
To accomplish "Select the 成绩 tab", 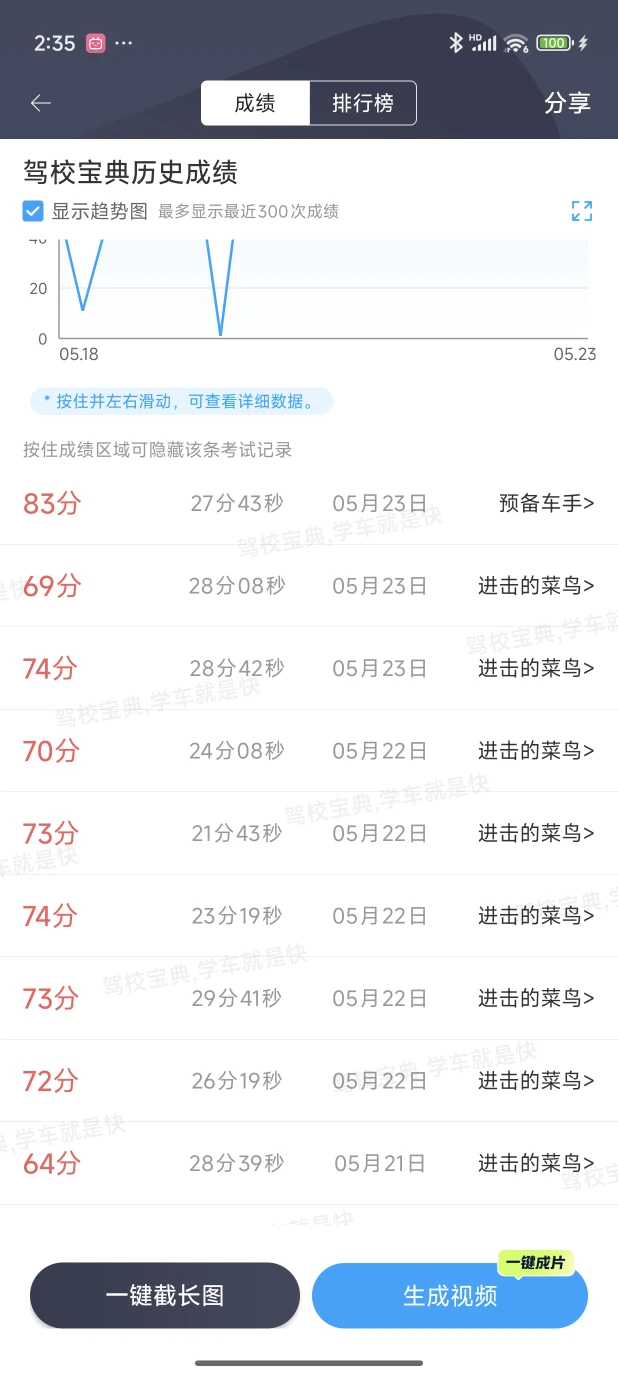I will click(x=255, y=103).
